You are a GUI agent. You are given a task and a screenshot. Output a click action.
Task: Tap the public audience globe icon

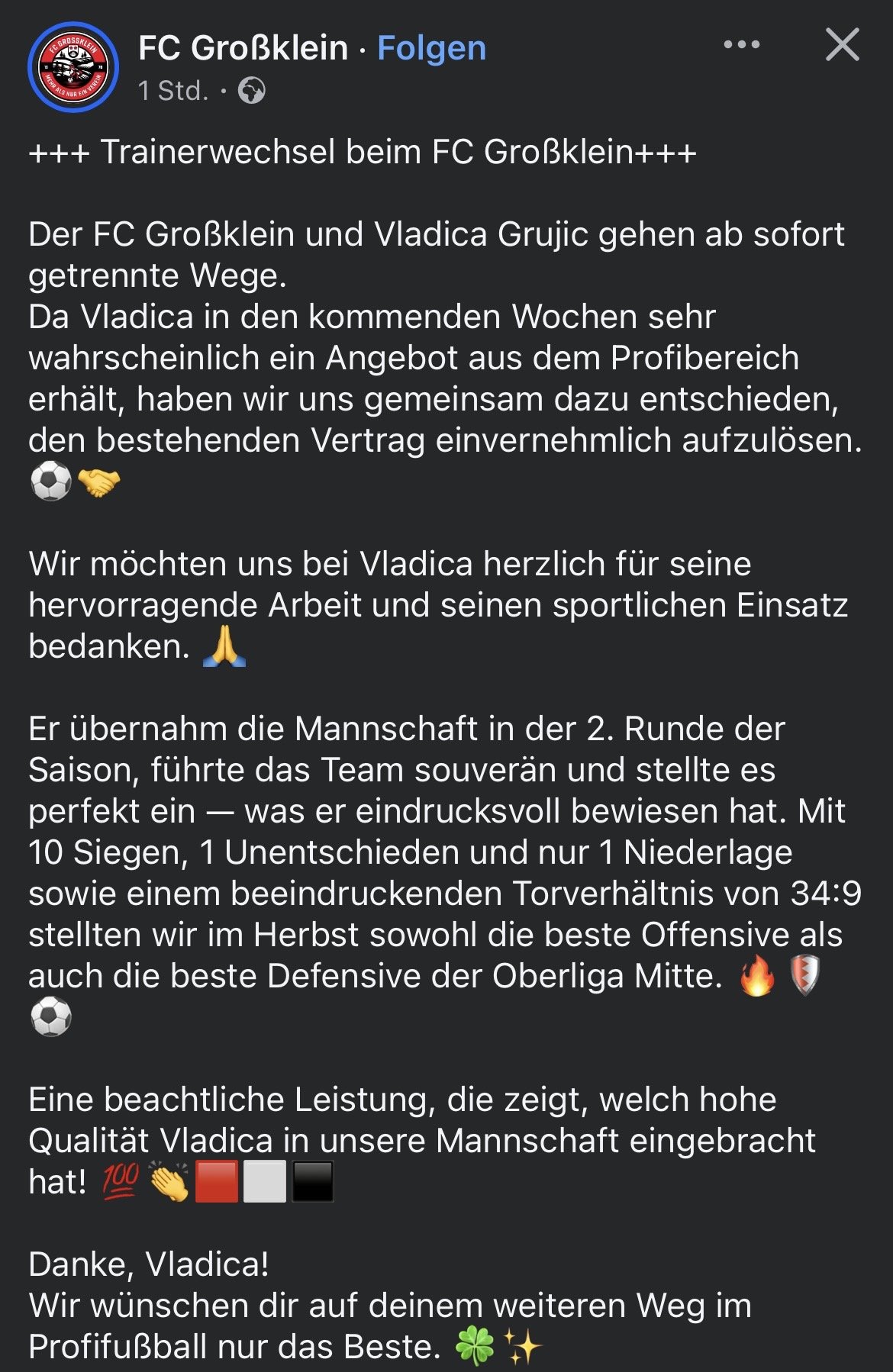(251, 91)
